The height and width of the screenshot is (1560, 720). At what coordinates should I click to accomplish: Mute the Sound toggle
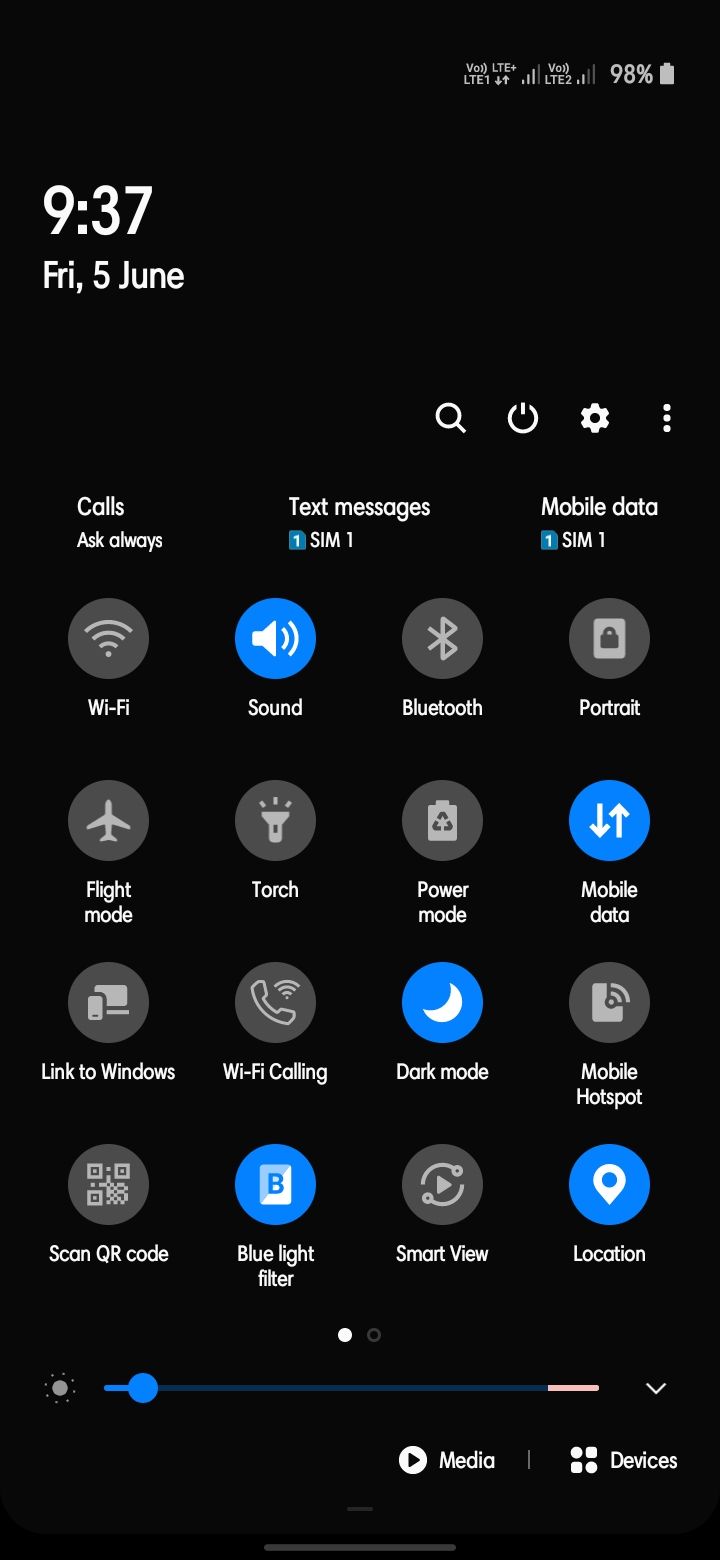coord(275,638)
